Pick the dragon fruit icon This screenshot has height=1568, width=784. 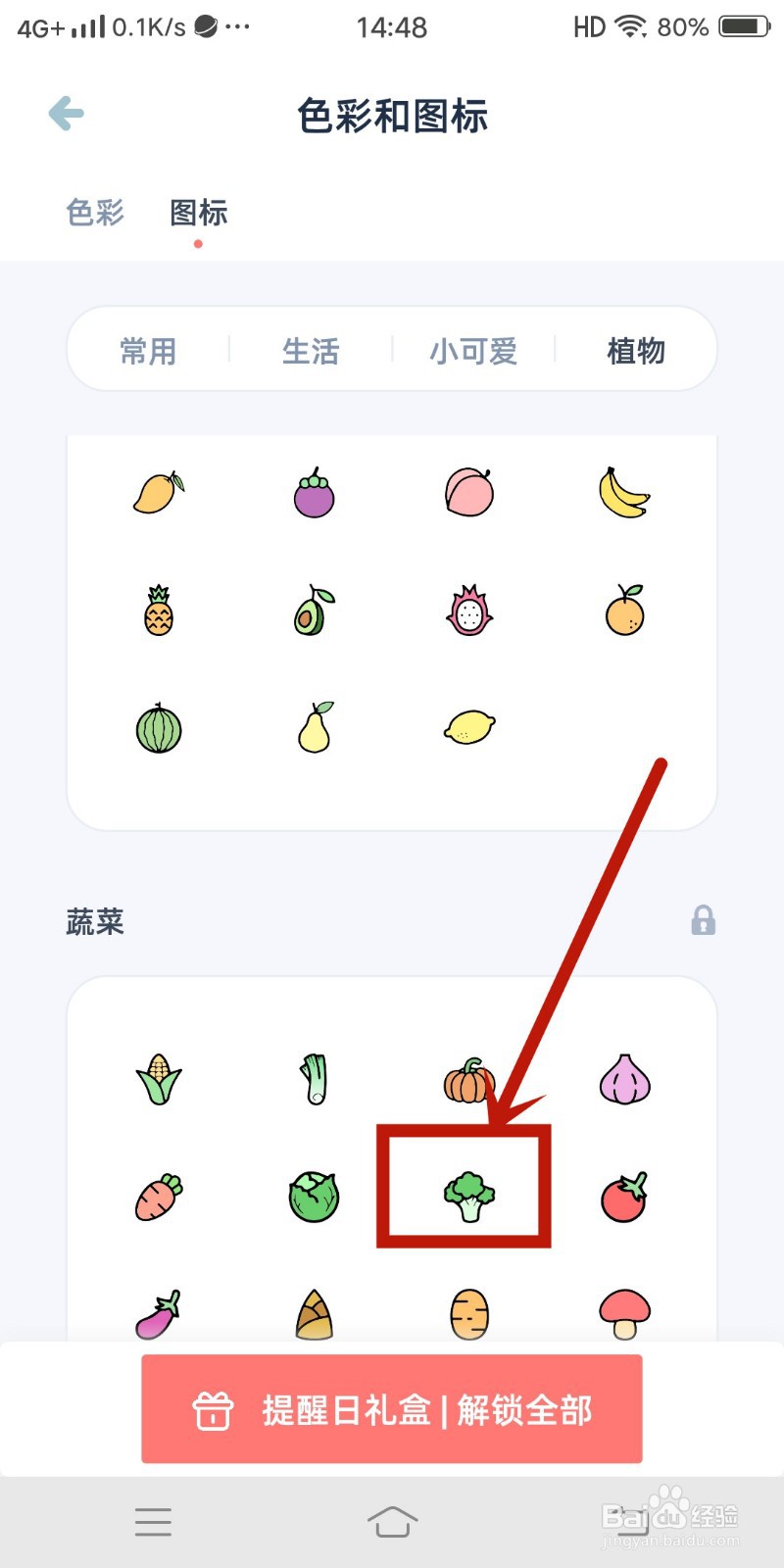point(468,610)
